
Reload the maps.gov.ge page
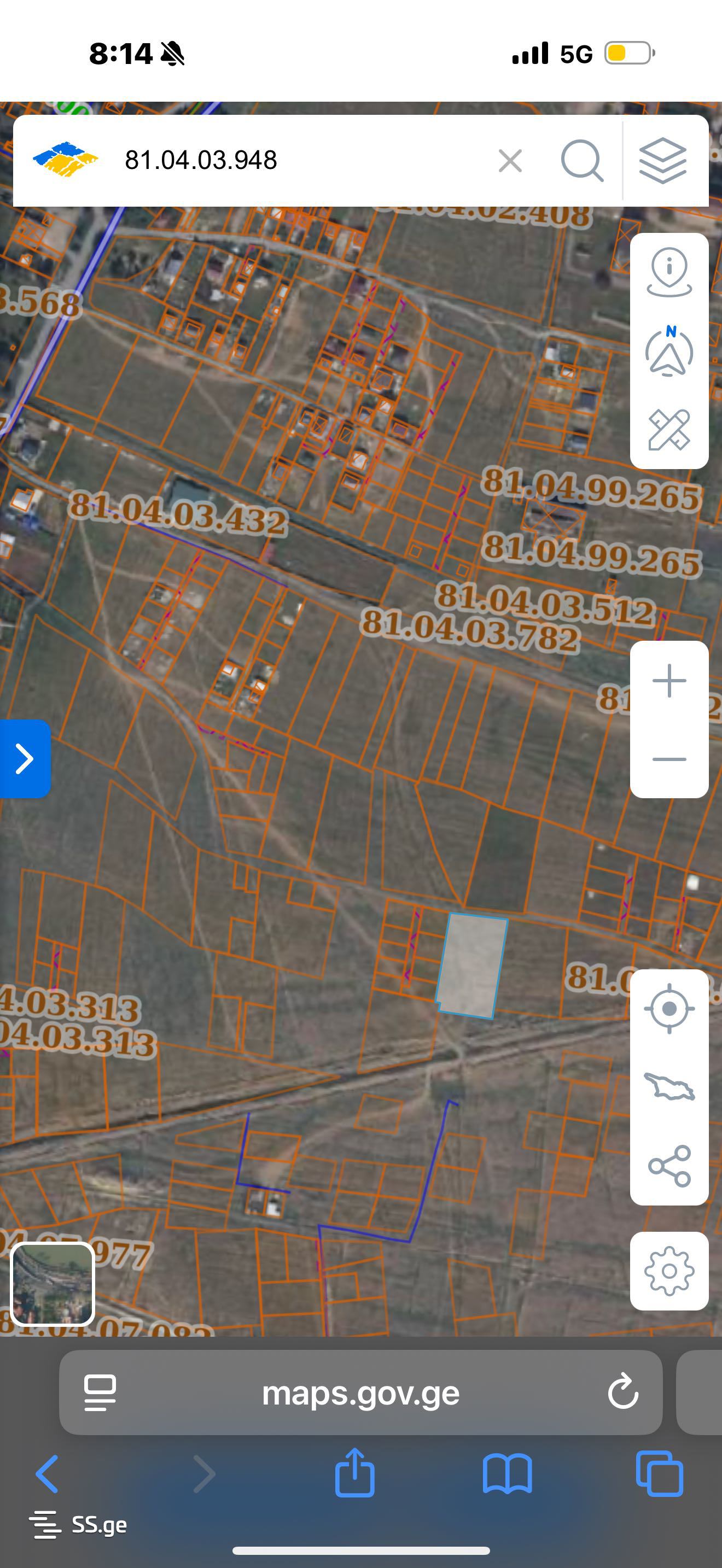click(x=623, y=1392)
